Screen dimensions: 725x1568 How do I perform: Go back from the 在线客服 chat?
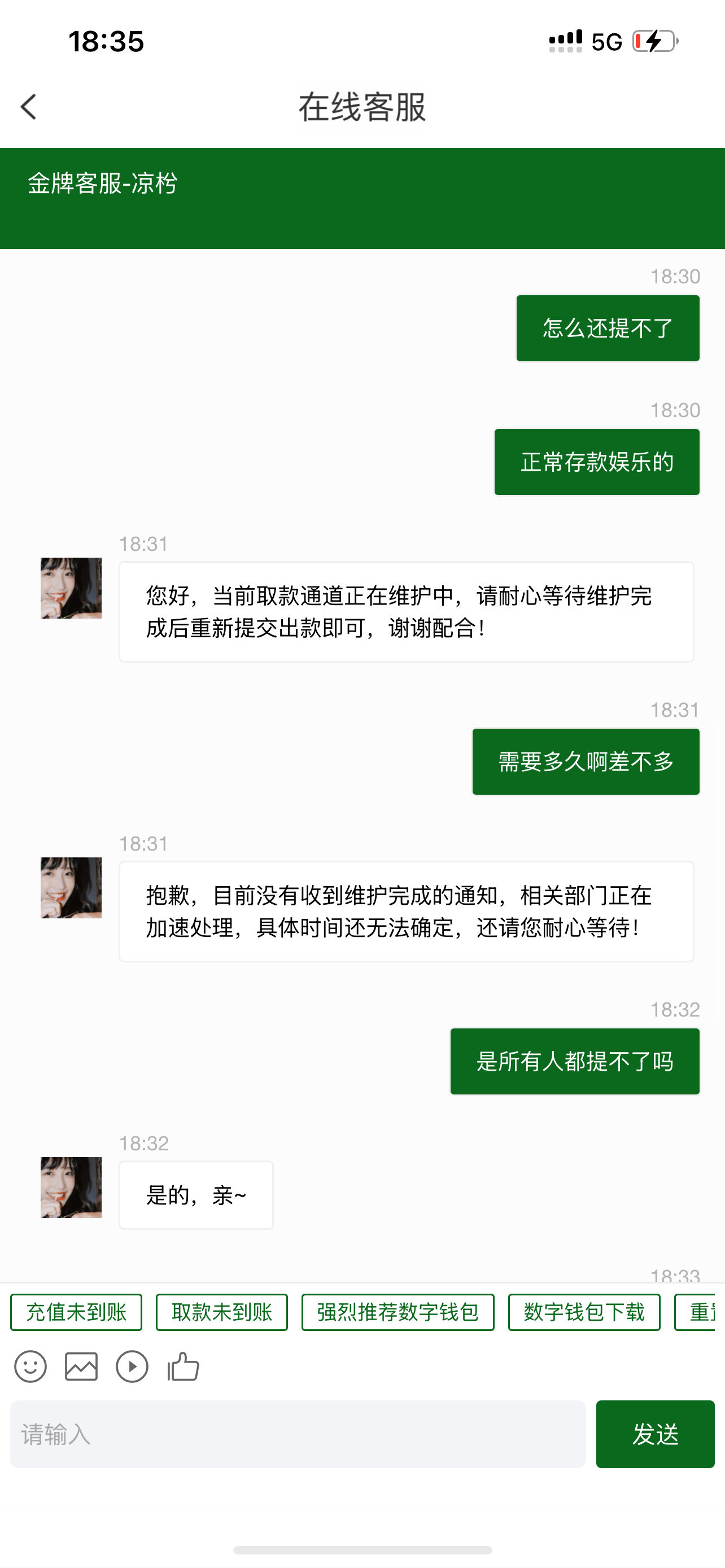pos(29,107)
